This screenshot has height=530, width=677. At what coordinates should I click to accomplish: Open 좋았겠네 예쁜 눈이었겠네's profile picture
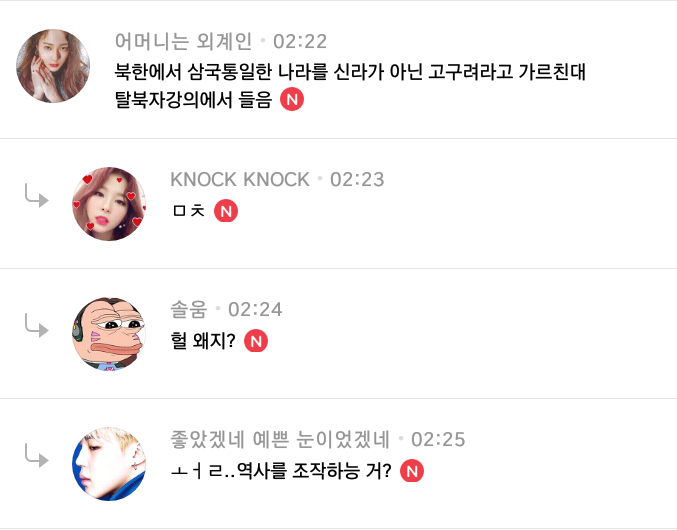(x=109, y=464)
